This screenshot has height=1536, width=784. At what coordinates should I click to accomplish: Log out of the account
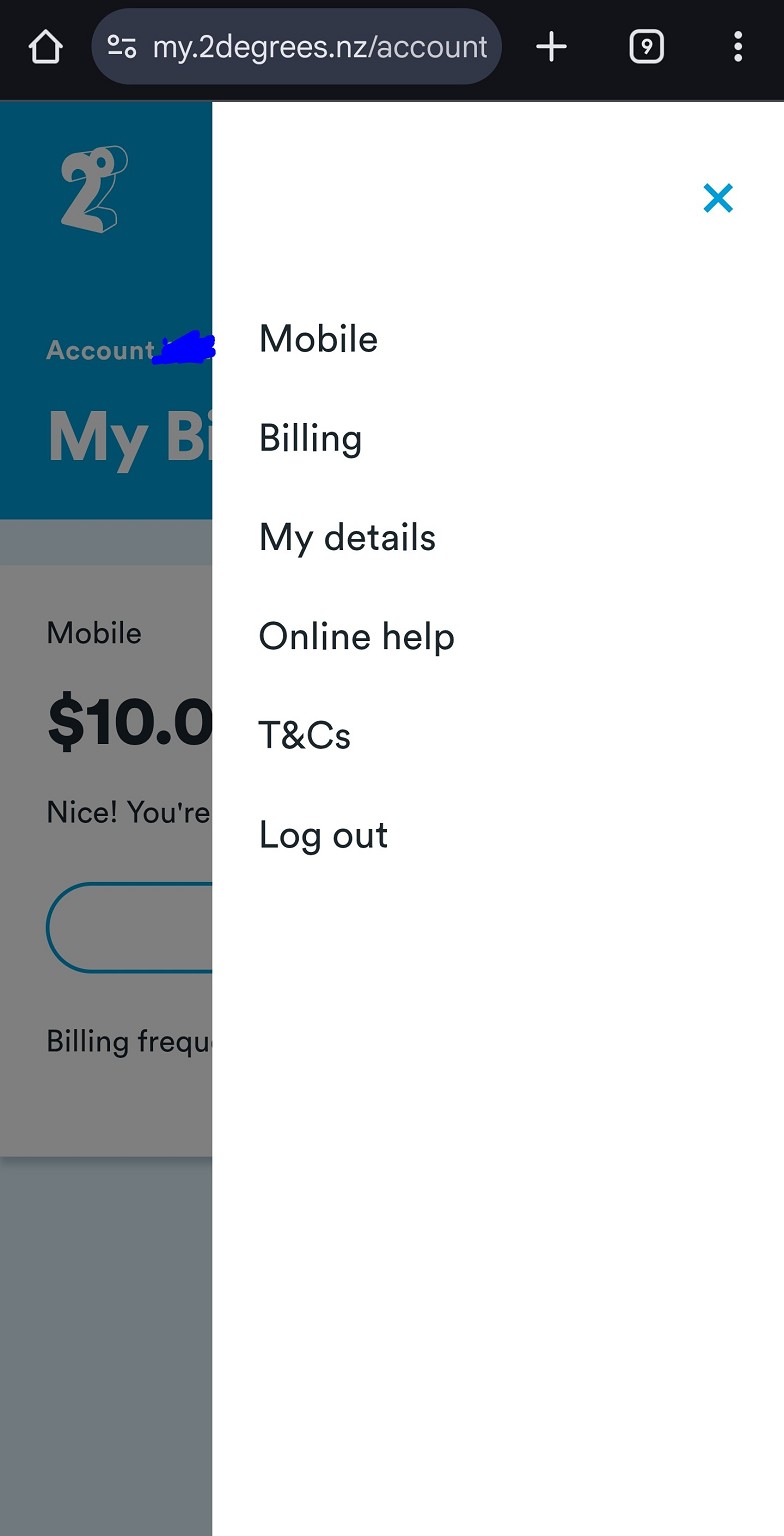click(x=323, y=834)
